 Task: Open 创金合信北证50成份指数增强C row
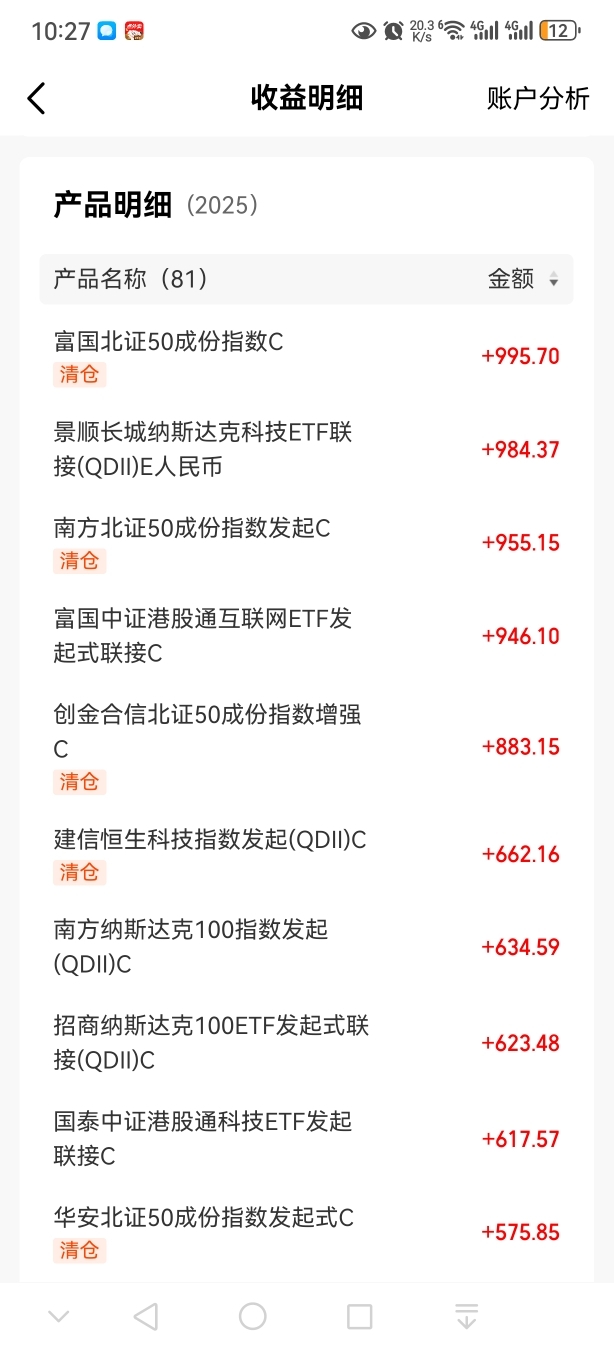307,747
